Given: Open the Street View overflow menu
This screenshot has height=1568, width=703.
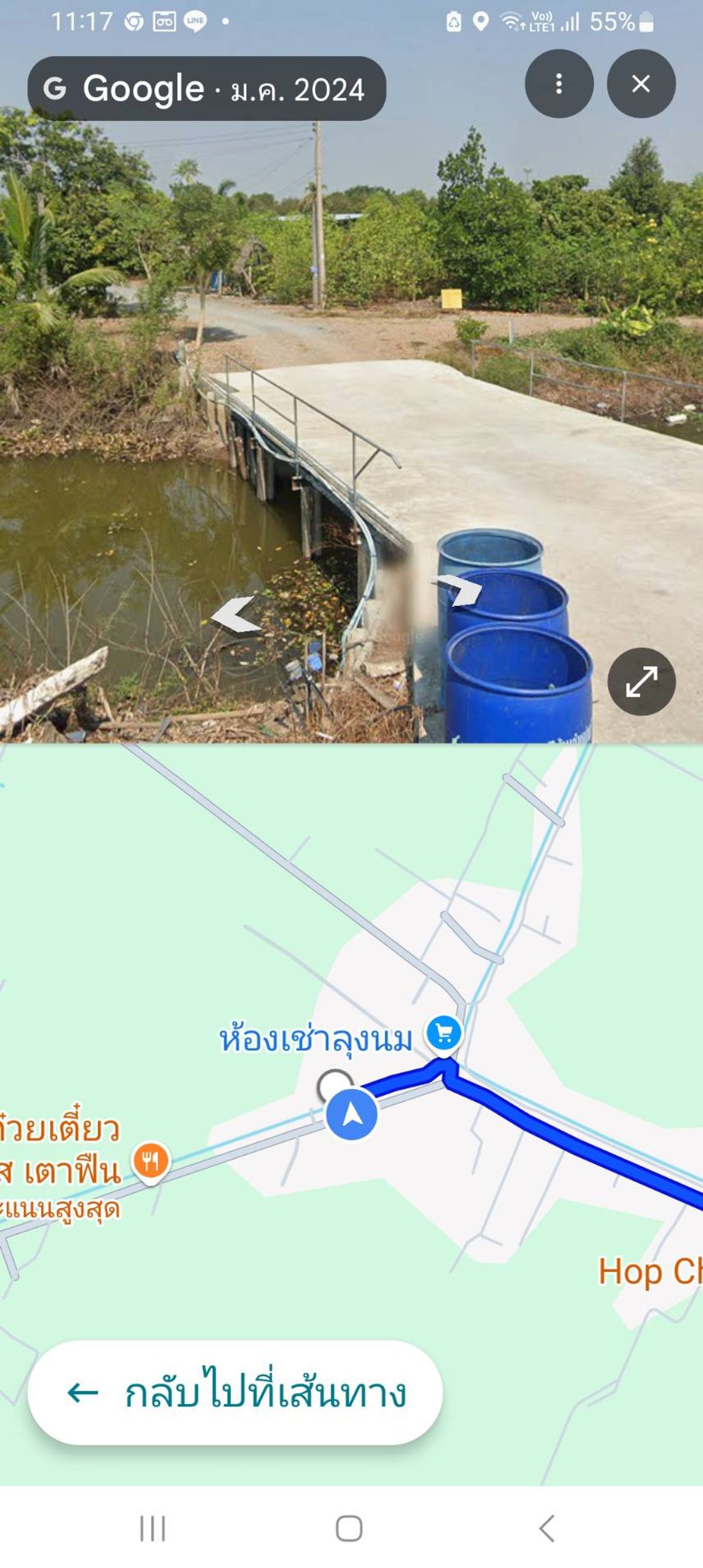Looking at the screenshot, I should coord(559,84).
